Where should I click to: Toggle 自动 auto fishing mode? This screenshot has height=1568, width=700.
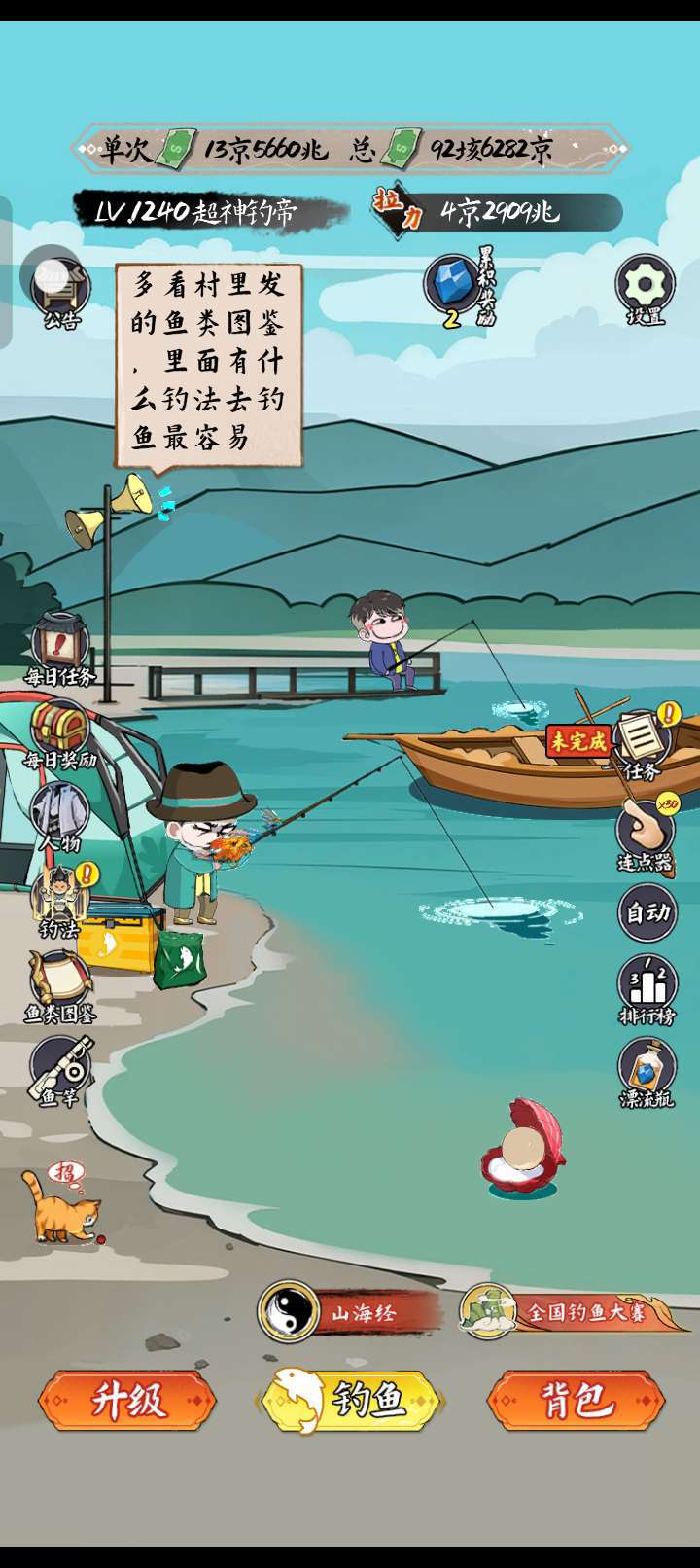647,912
